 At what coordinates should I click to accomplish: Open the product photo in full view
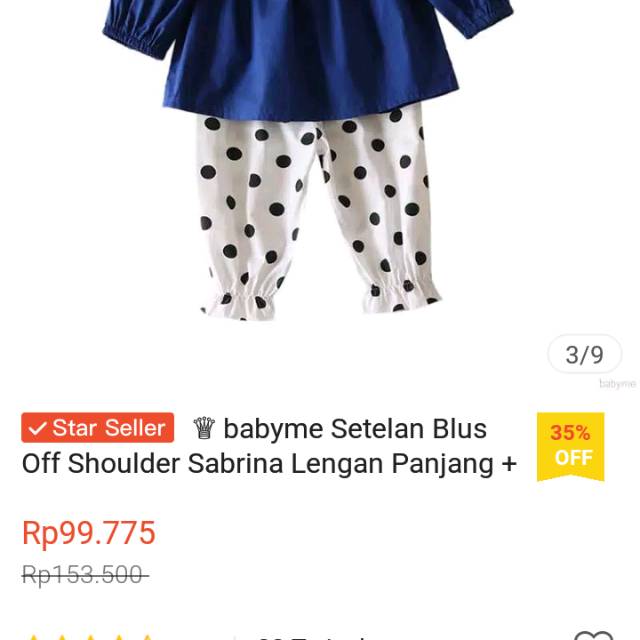pyautogui.click(x=320, y=170)
